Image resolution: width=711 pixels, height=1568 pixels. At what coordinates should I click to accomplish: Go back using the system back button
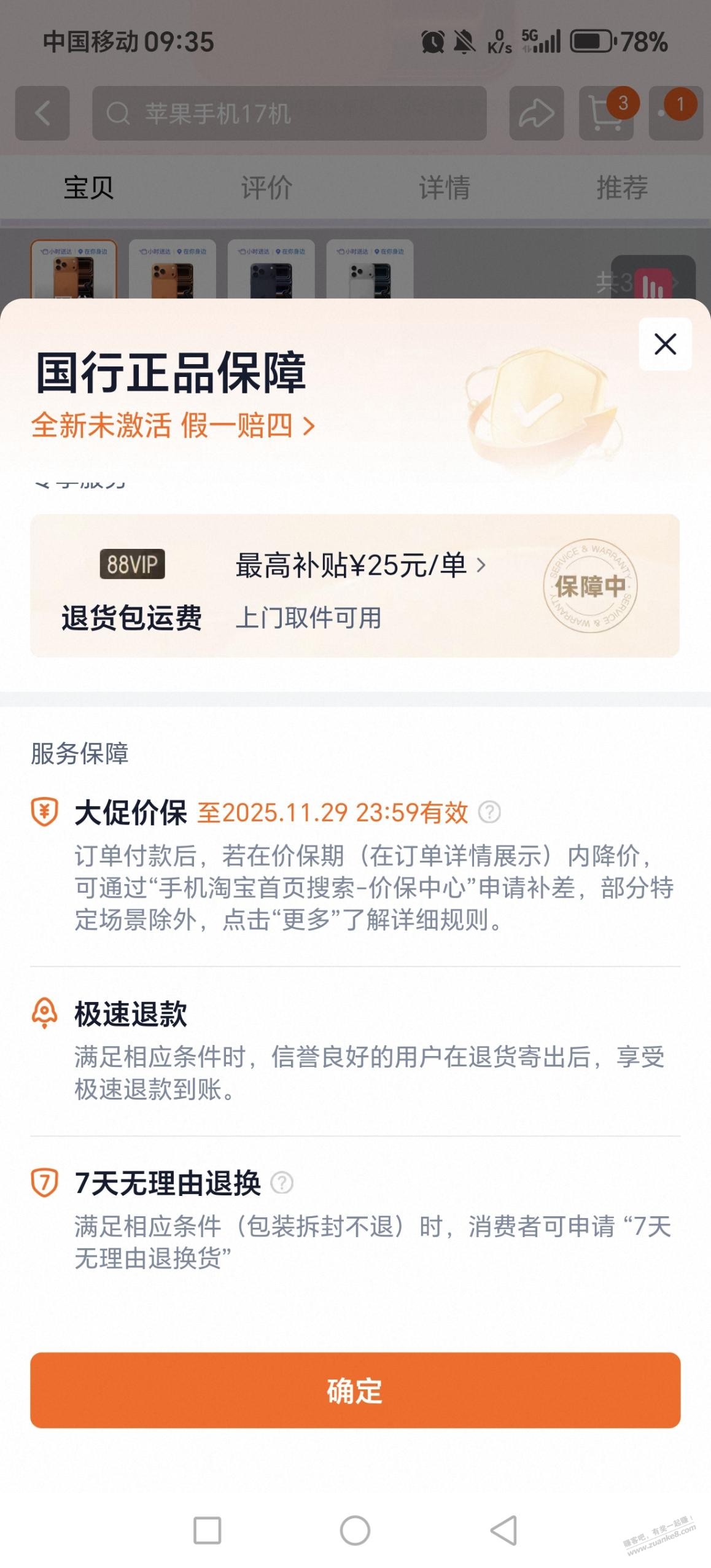[503, 1530]
